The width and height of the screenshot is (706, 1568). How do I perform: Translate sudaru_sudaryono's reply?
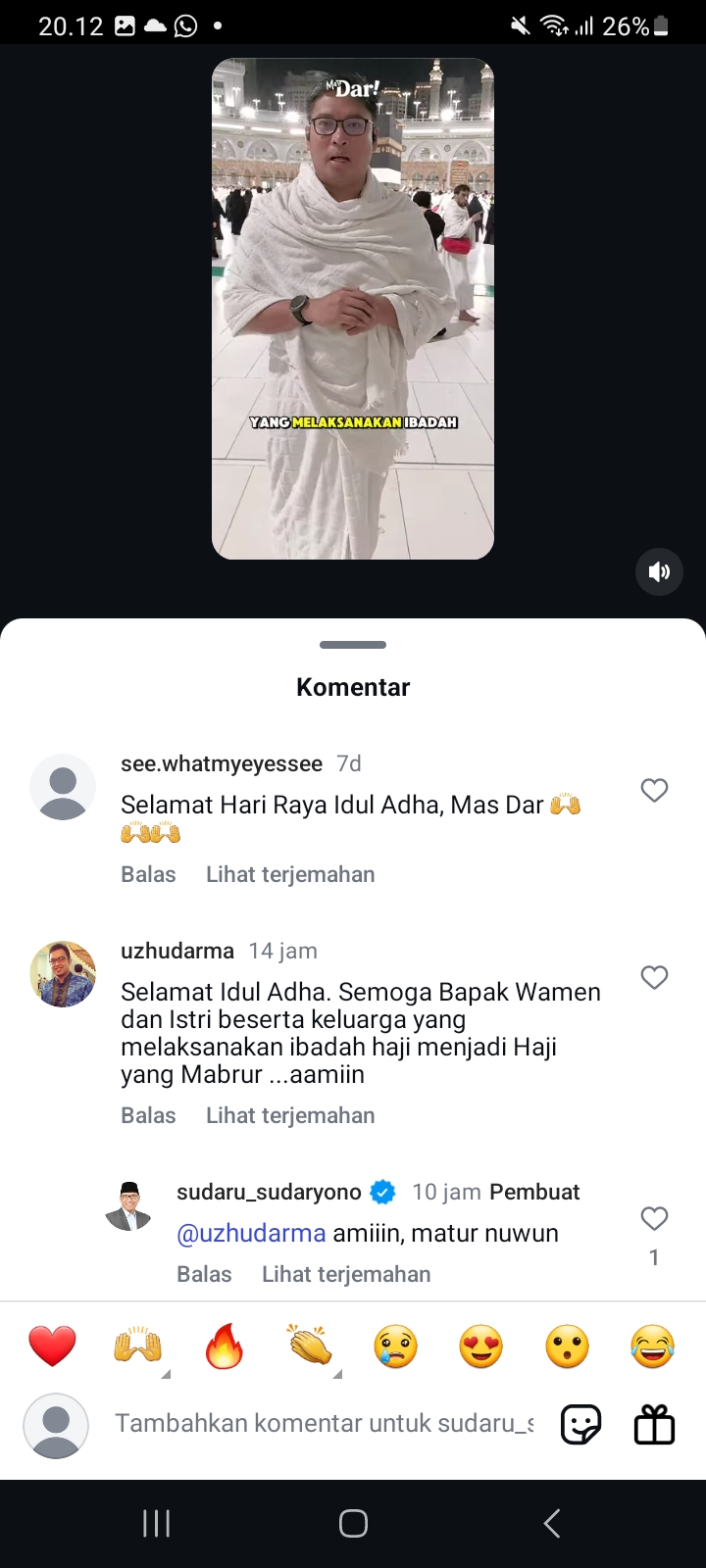pyautogui.click(x=346, y=1274)
